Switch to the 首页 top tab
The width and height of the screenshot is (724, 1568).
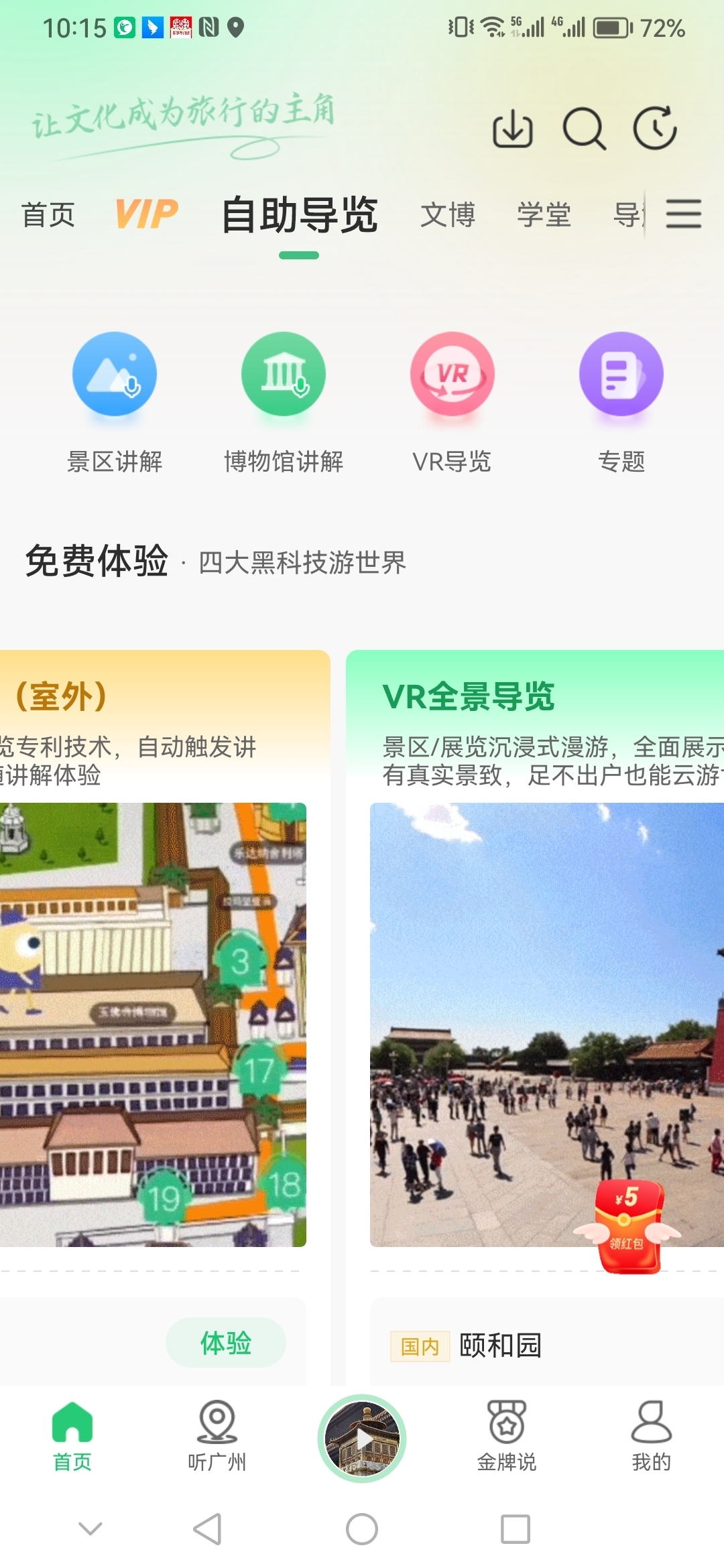point(48,215)
